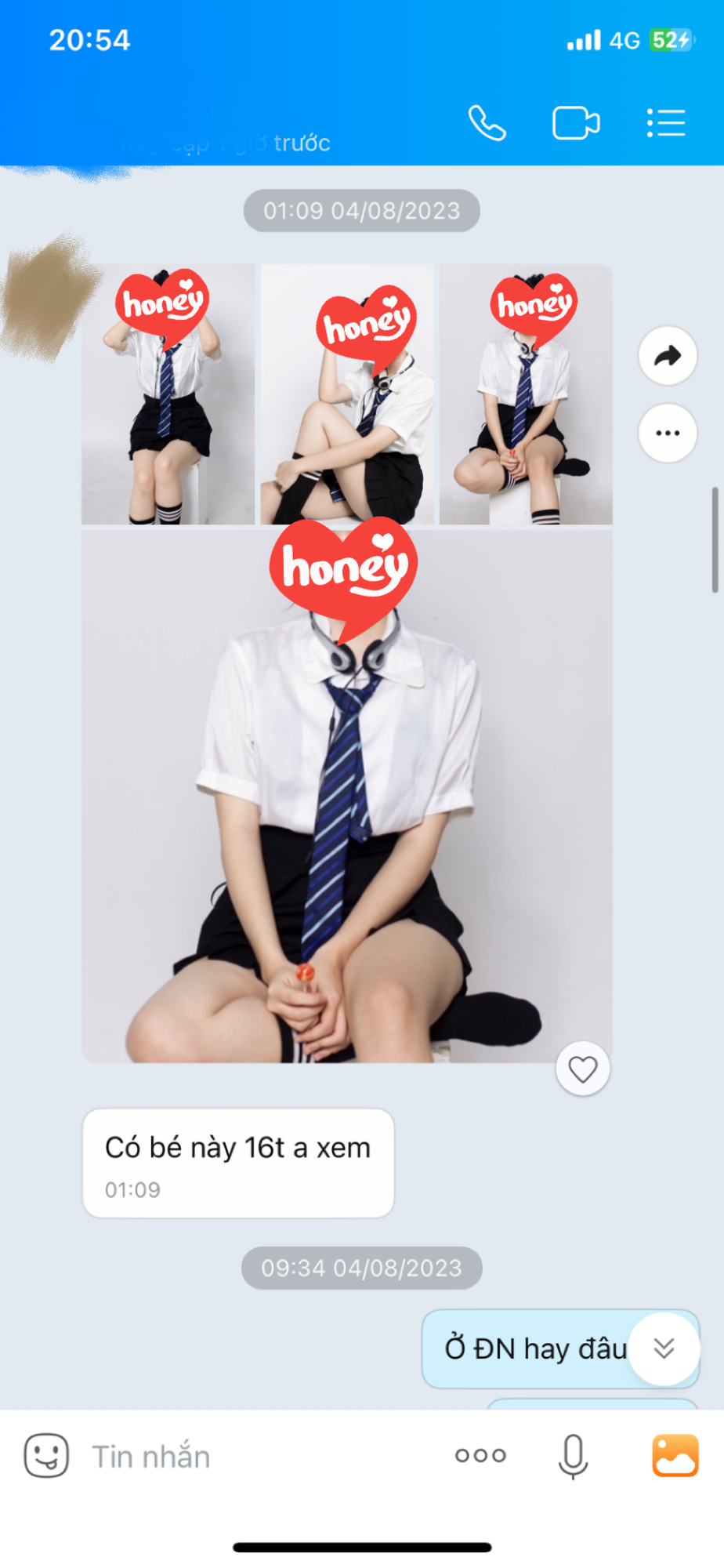Open the sticker and emoji picker
Image resolution: width=724 pixels, height=1568 pixels.
46,1456
